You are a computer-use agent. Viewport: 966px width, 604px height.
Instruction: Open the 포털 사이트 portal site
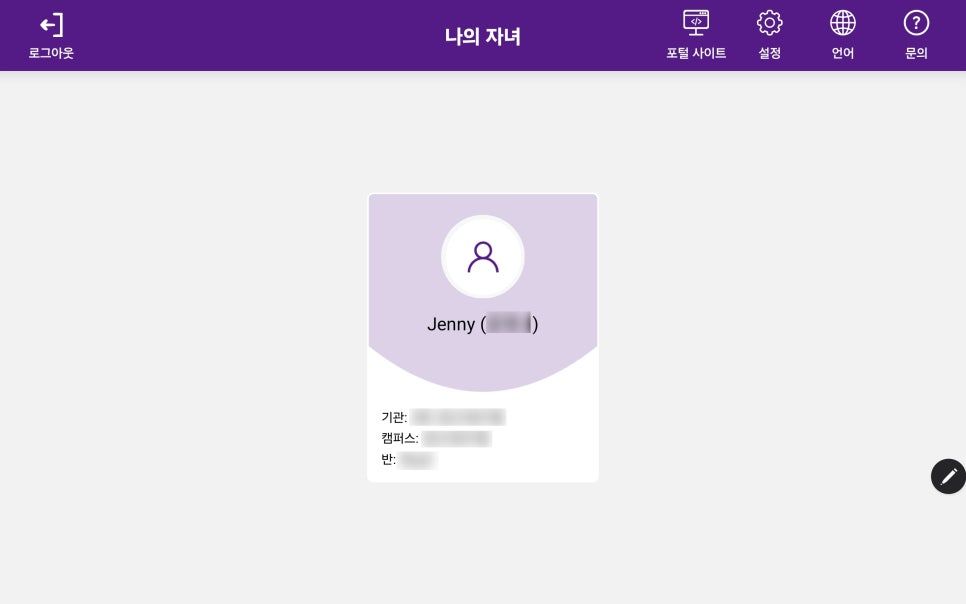(696, 36)
